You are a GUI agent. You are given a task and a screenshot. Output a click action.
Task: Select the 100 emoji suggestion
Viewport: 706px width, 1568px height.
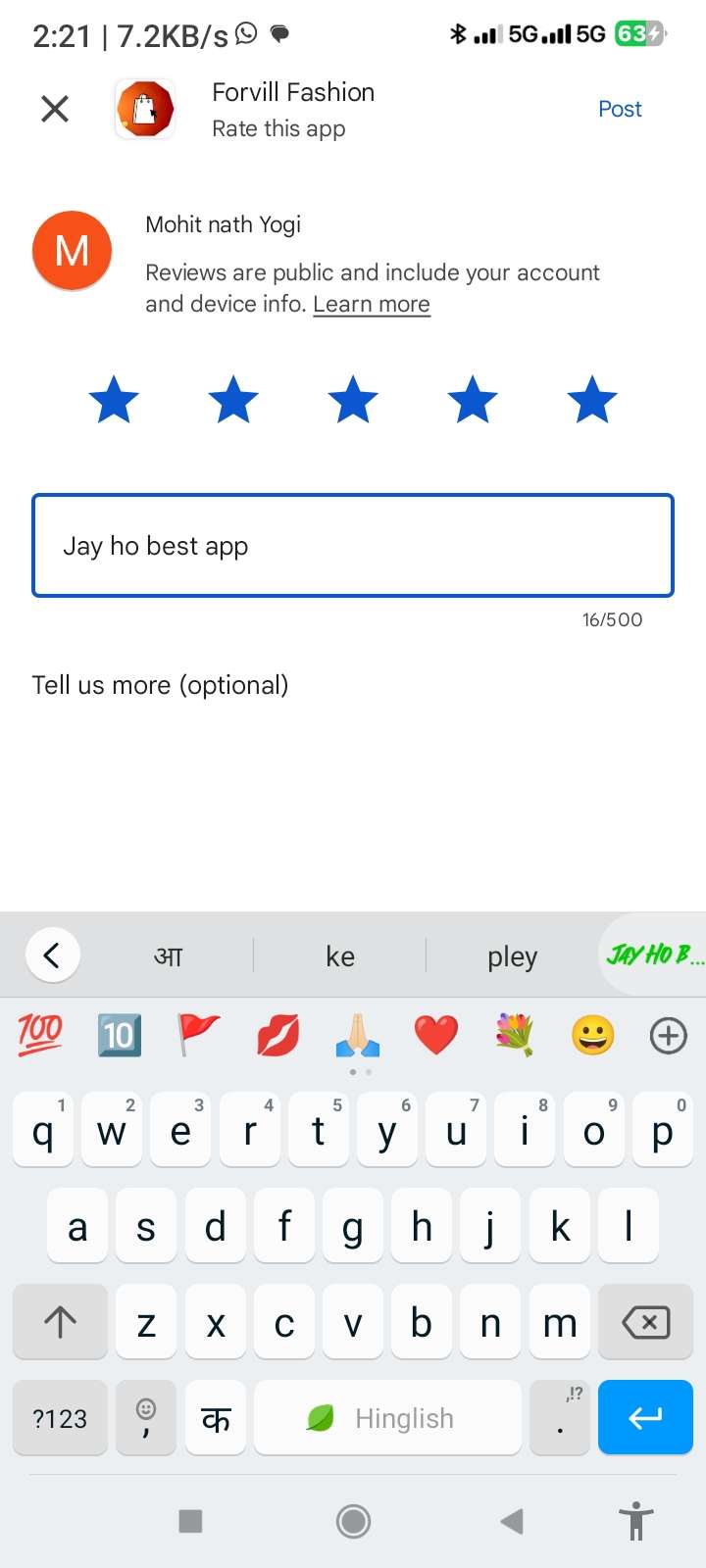40,1034
